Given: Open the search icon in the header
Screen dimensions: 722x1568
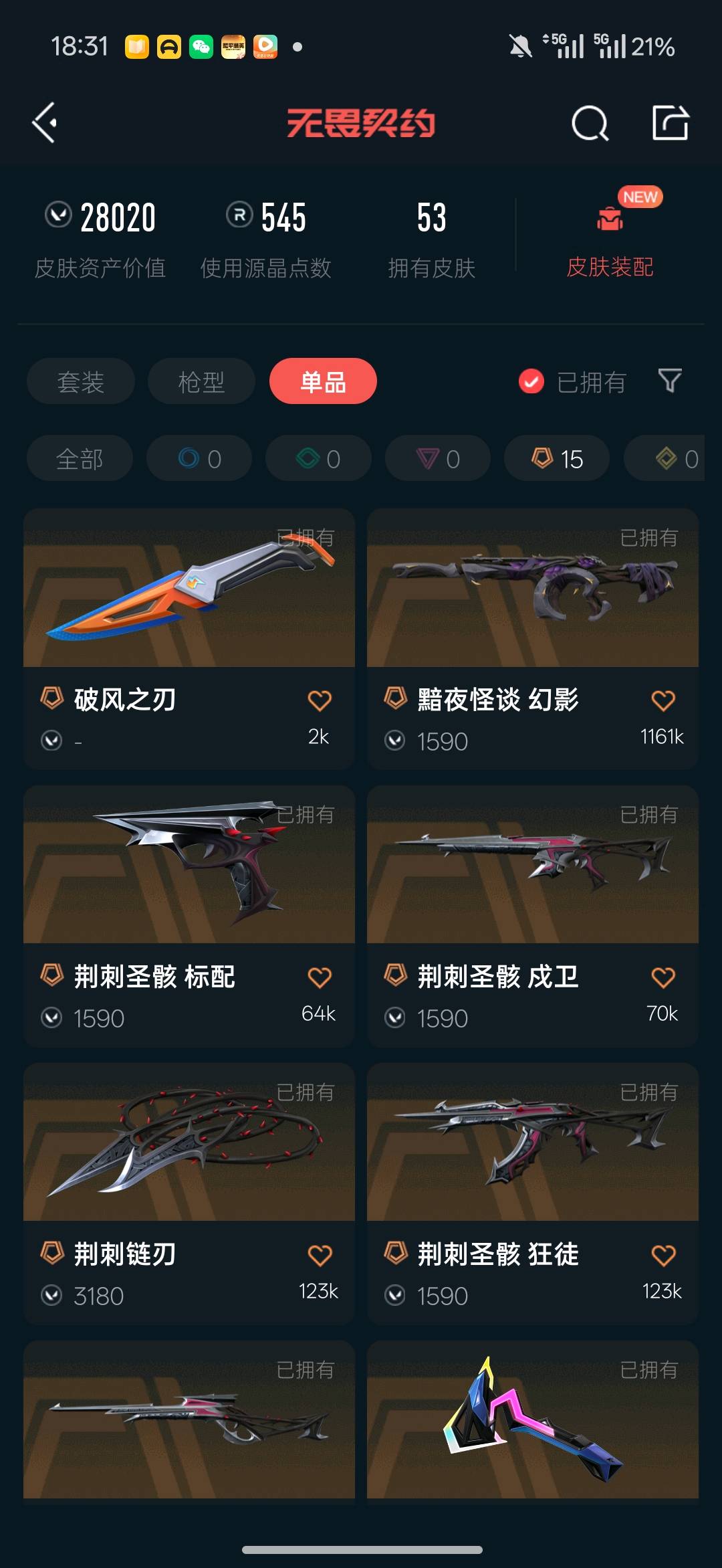Looking at the screenshot, I should pyautogui.click(x=590, y=123).
